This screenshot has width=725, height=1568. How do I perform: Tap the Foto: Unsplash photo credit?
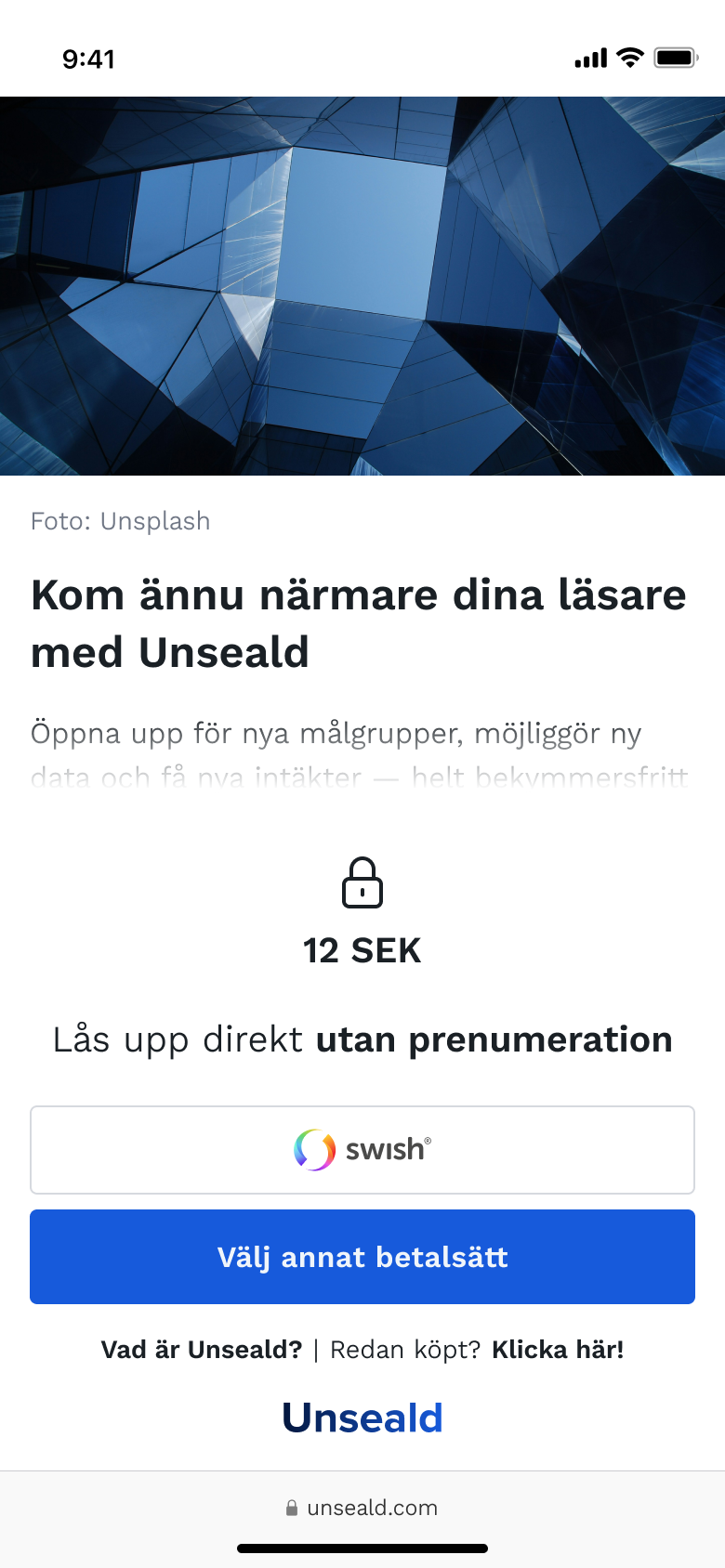click(120, 521)
